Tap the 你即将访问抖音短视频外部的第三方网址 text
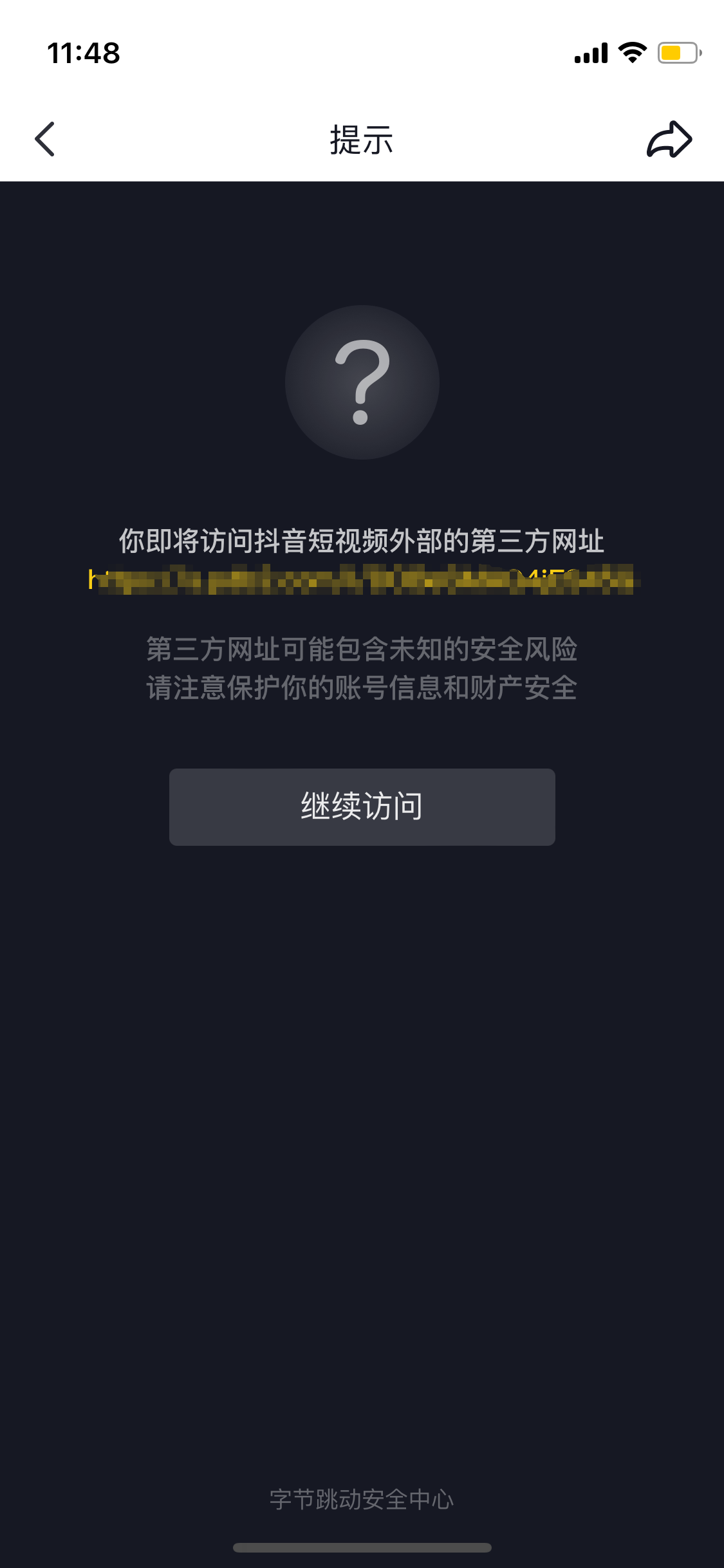The height and width of the screenshot is (1568, 724). pyautogui.click(x=362, y=542)
